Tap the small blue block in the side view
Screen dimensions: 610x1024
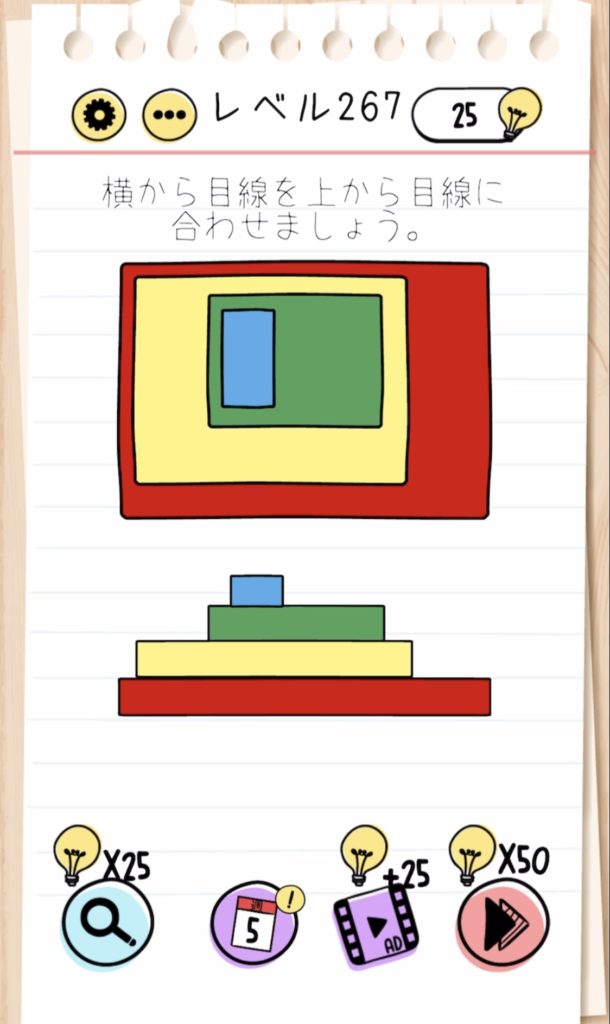[x=257, y=591]
